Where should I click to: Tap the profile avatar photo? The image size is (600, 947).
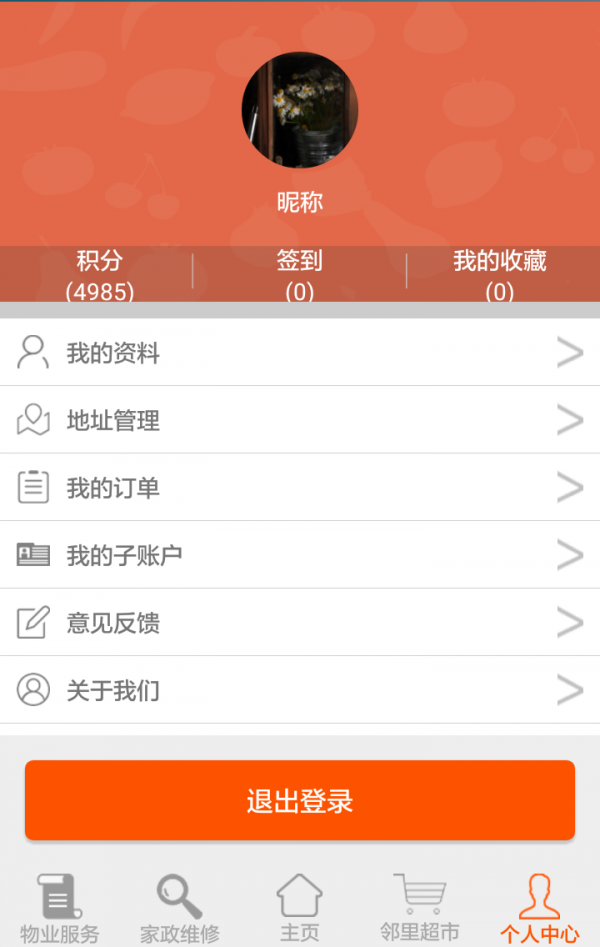[x=300, y=110]
